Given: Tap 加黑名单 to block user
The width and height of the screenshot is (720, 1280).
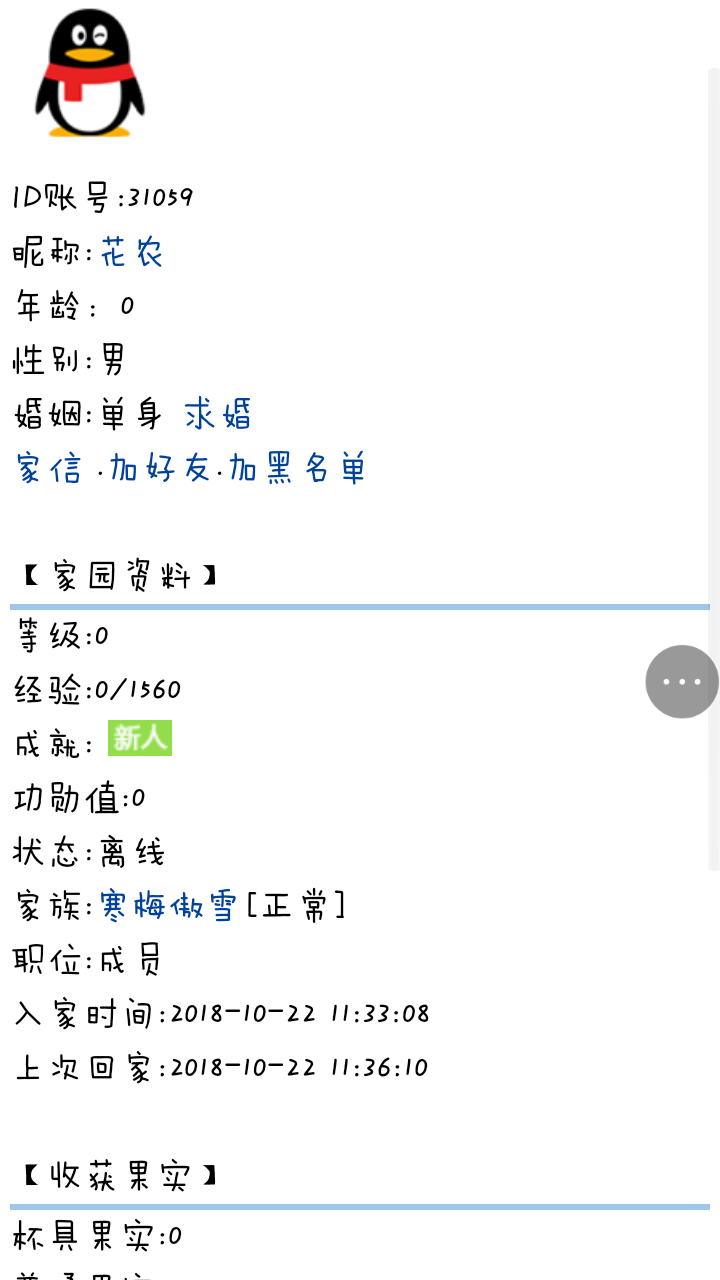Looking at the screenshot, I should 297,468.
